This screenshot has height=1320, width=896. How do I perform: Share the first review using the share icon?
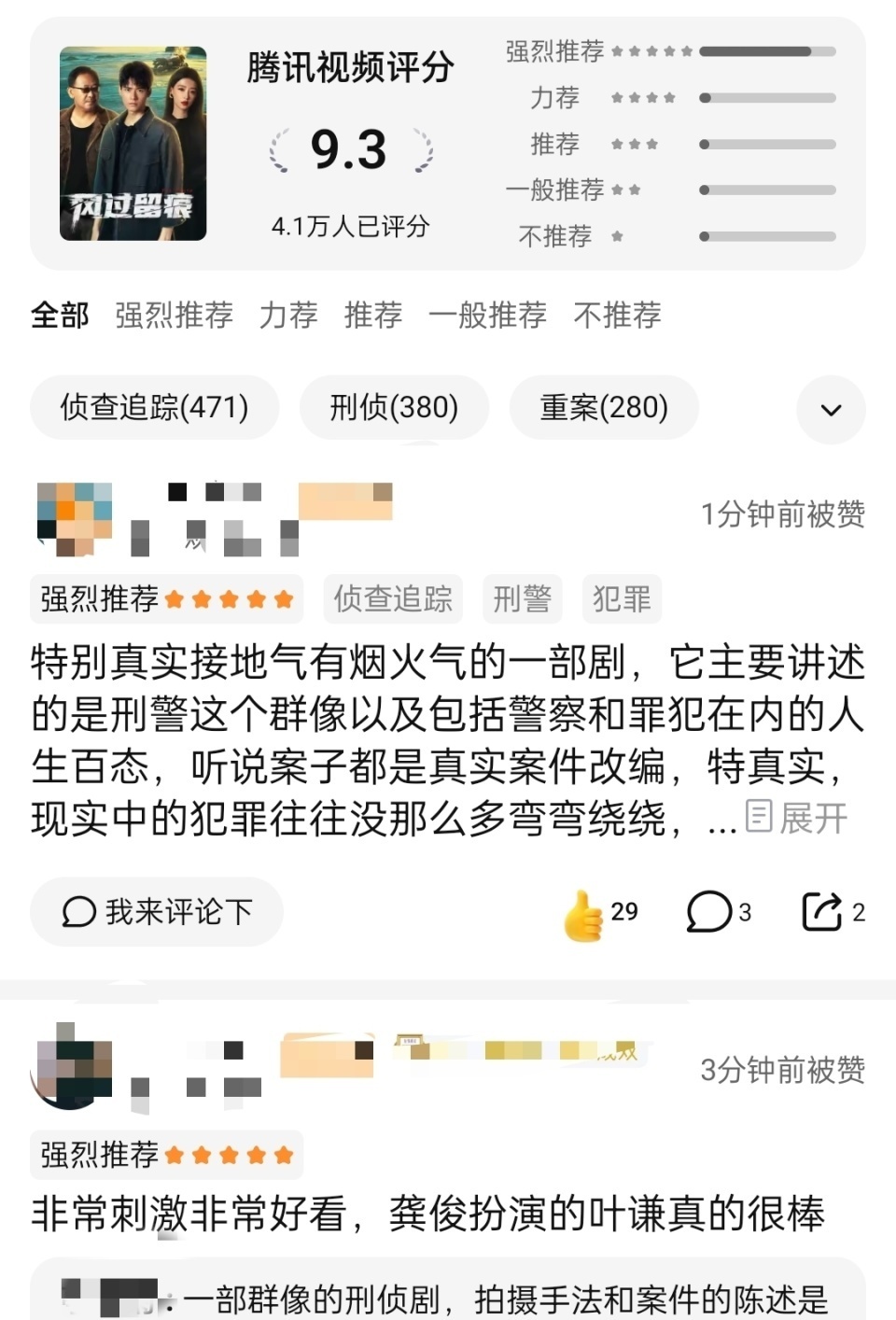click(823, 912)
